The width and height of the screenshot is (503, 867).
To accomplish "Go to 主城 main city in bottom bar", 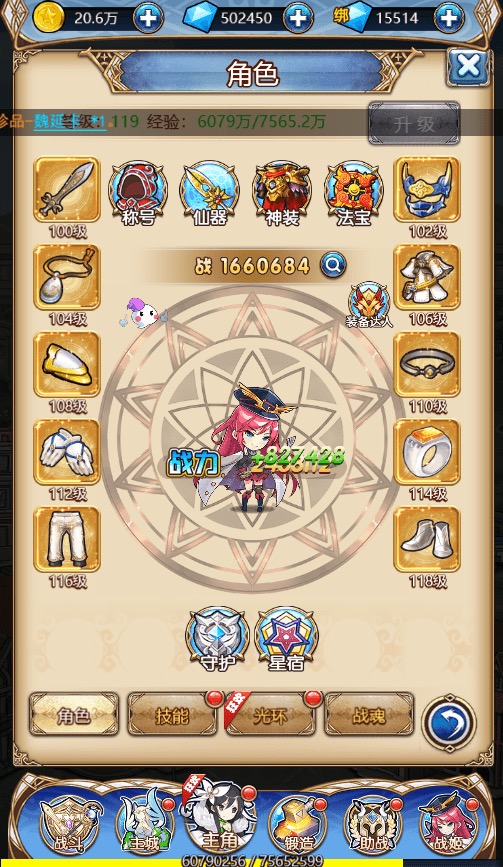I will pyautogui.click(x=145, y=823).
